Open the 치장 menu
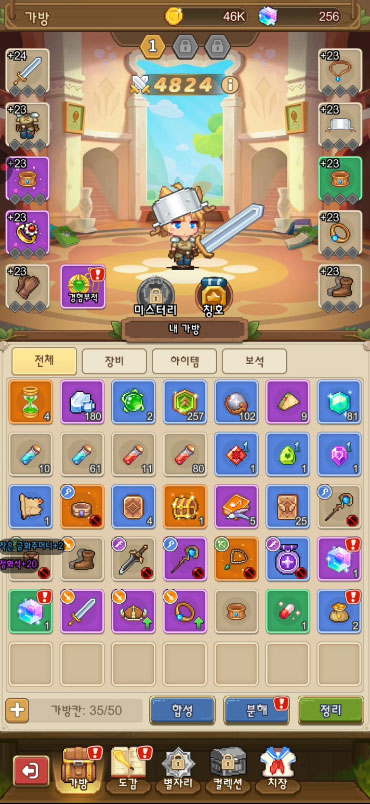The width and height of the screenshot is (370, 804). 278,769
